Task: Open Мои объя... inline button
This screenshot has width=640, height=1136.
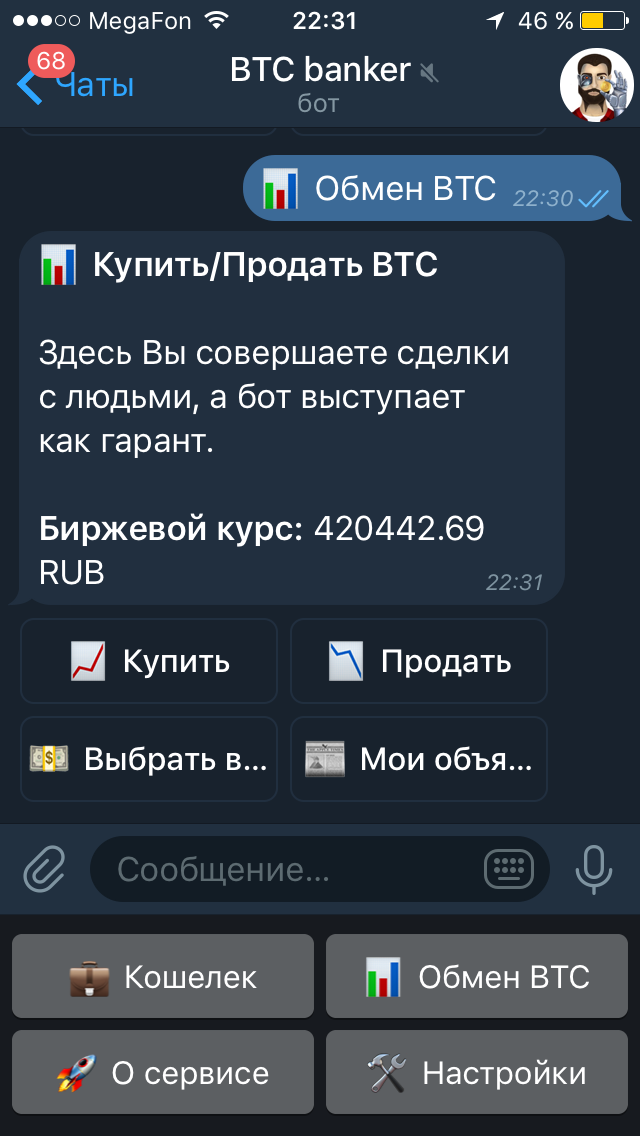Action: (419, 759)
